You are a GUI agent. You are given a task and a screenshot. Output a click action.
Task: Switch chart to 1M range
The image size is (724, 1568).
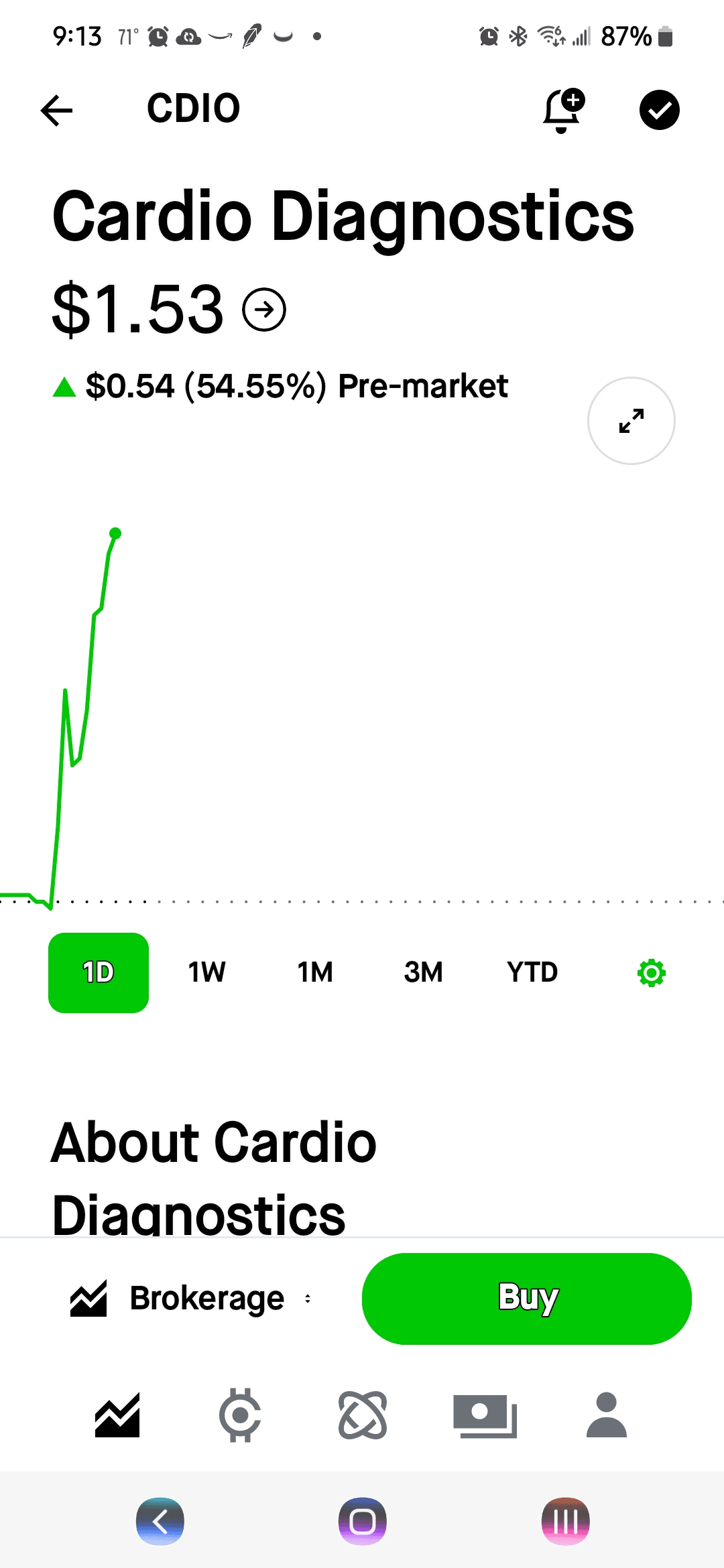315,972
